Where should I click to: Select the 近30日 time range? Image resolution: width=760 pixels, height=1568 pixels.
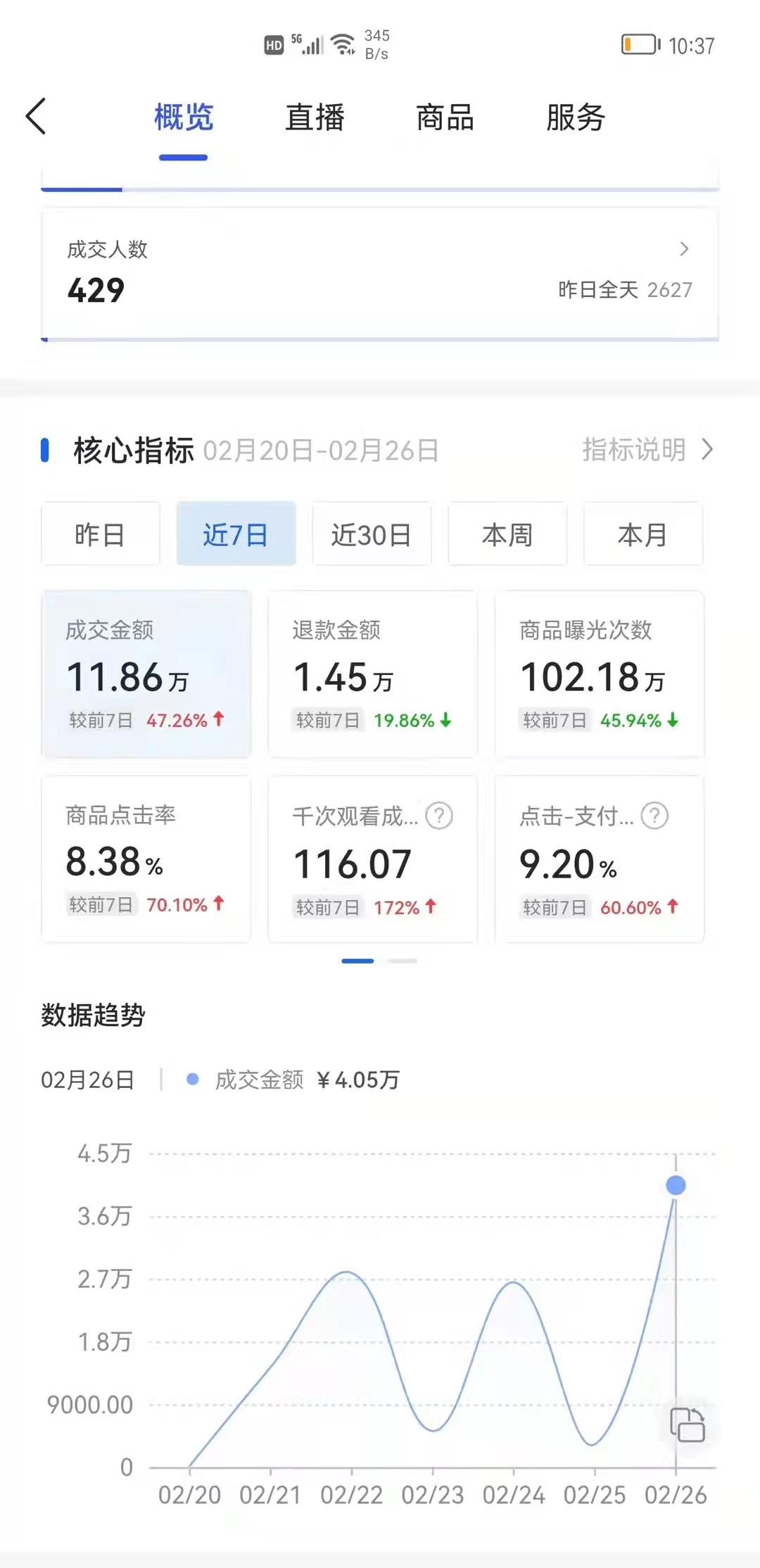pyautogui.click(x=372, y=534)
